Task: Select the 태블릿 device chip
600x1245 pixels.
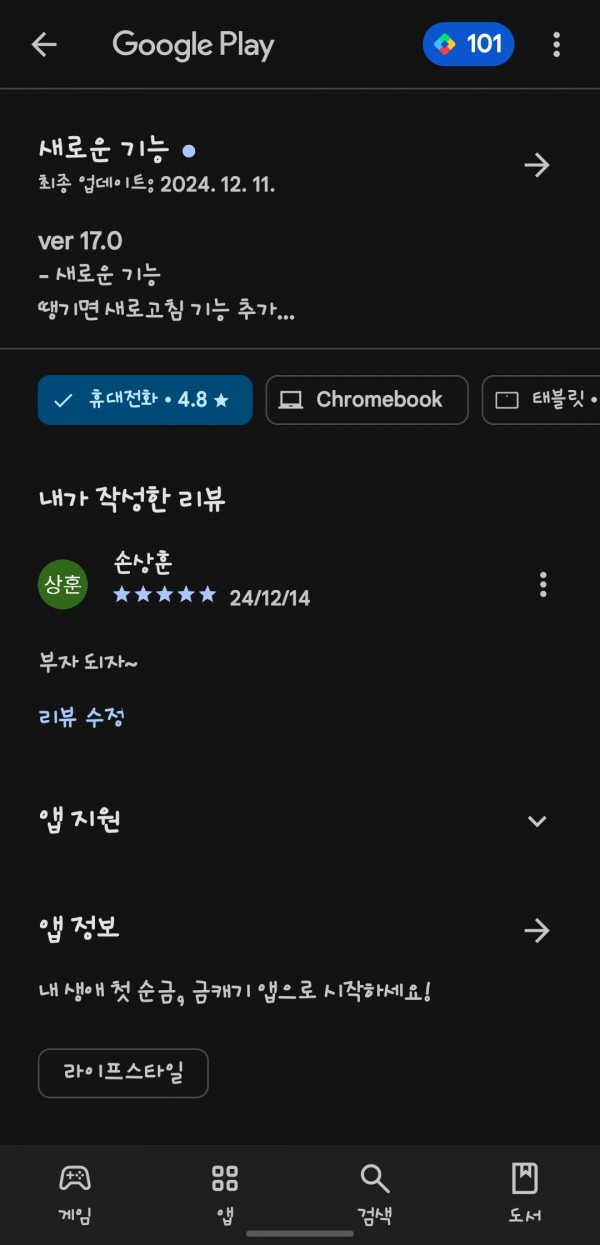Action: click(541, 400)
